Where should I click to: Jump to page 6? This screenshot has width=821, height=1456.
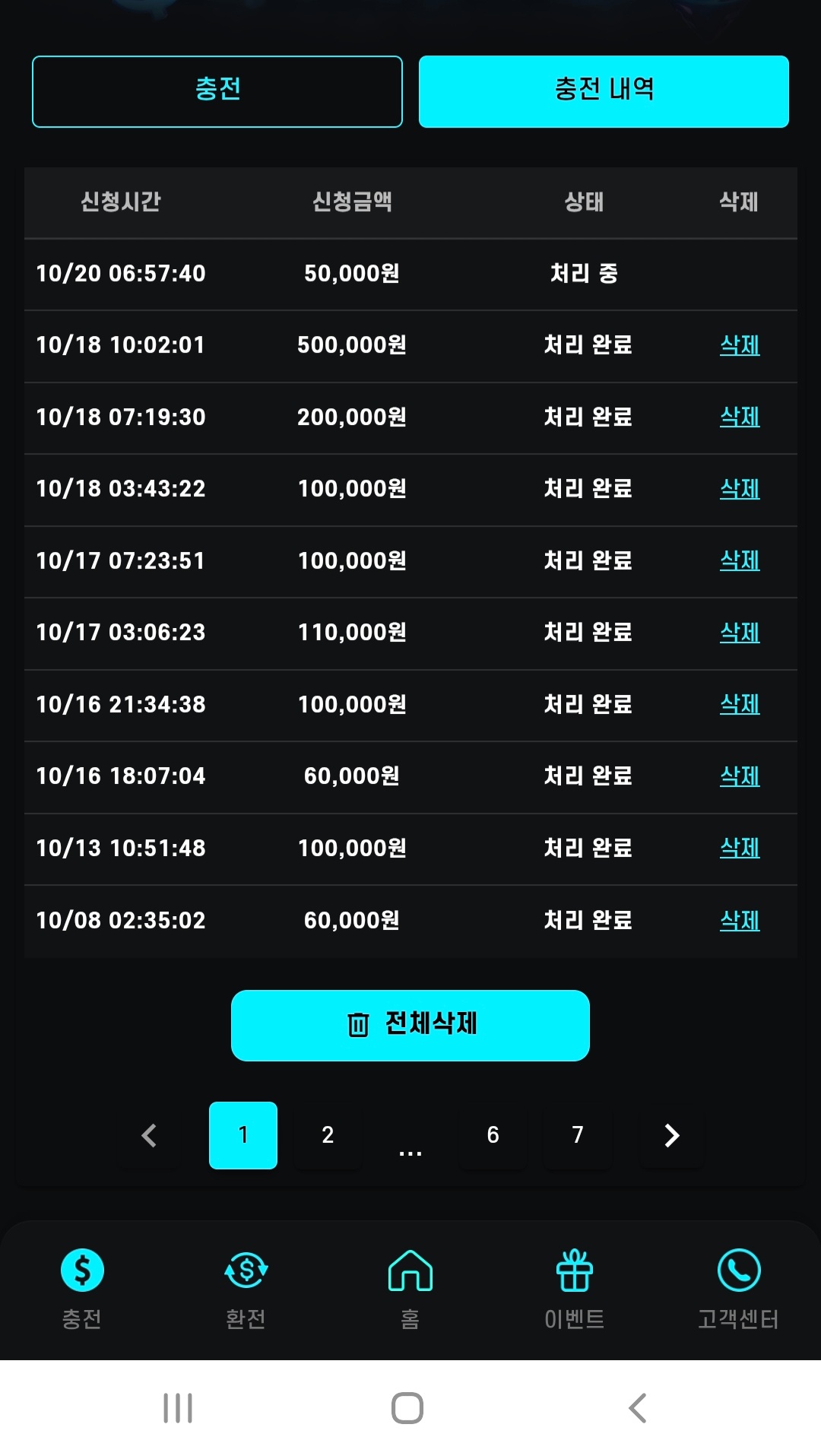click(x=493, y=1135)
